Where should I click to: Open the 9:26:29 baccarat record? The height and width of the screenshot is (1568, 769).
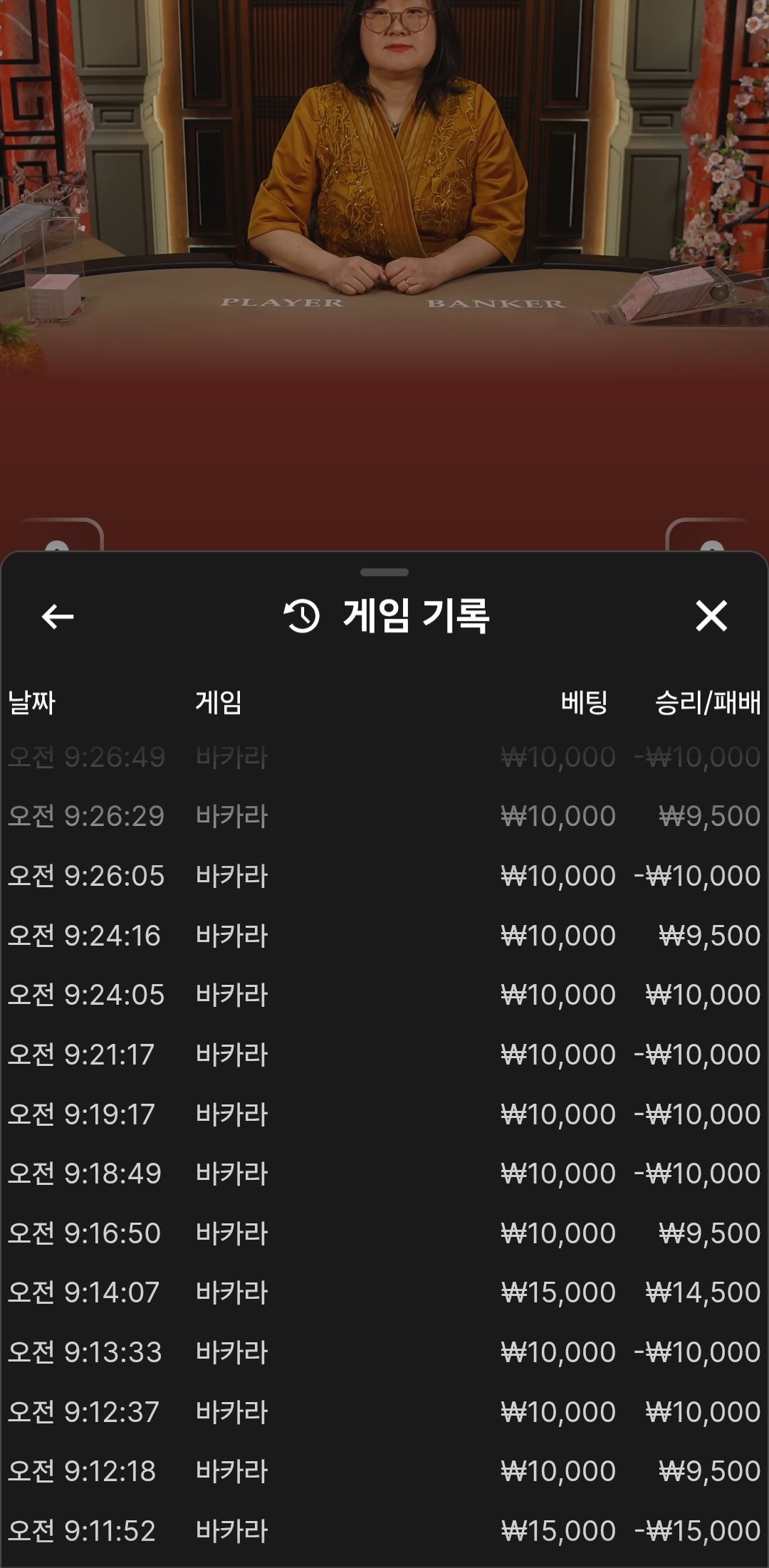click(x=384, y=816)
